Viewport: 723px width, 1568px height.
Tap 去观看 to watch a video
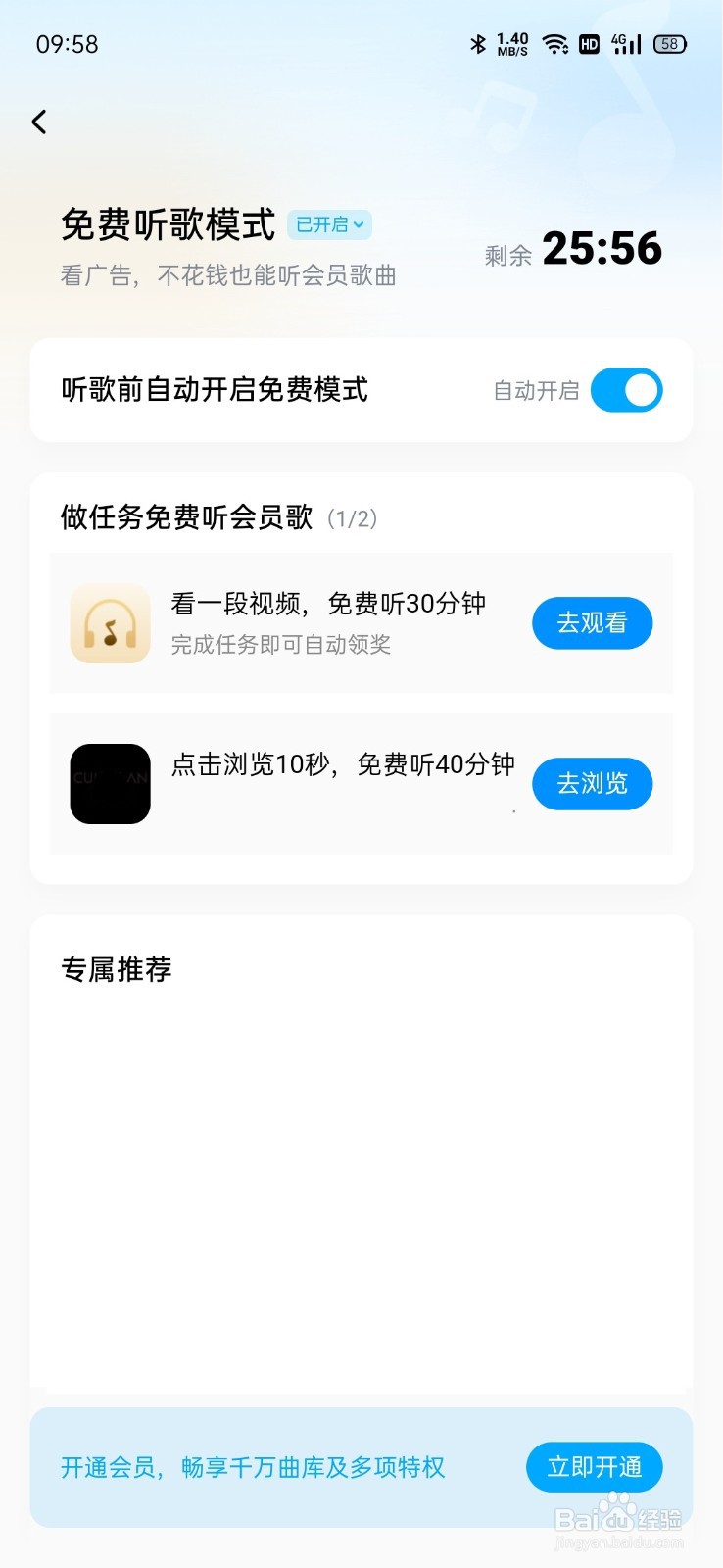(x=592, y=623)
